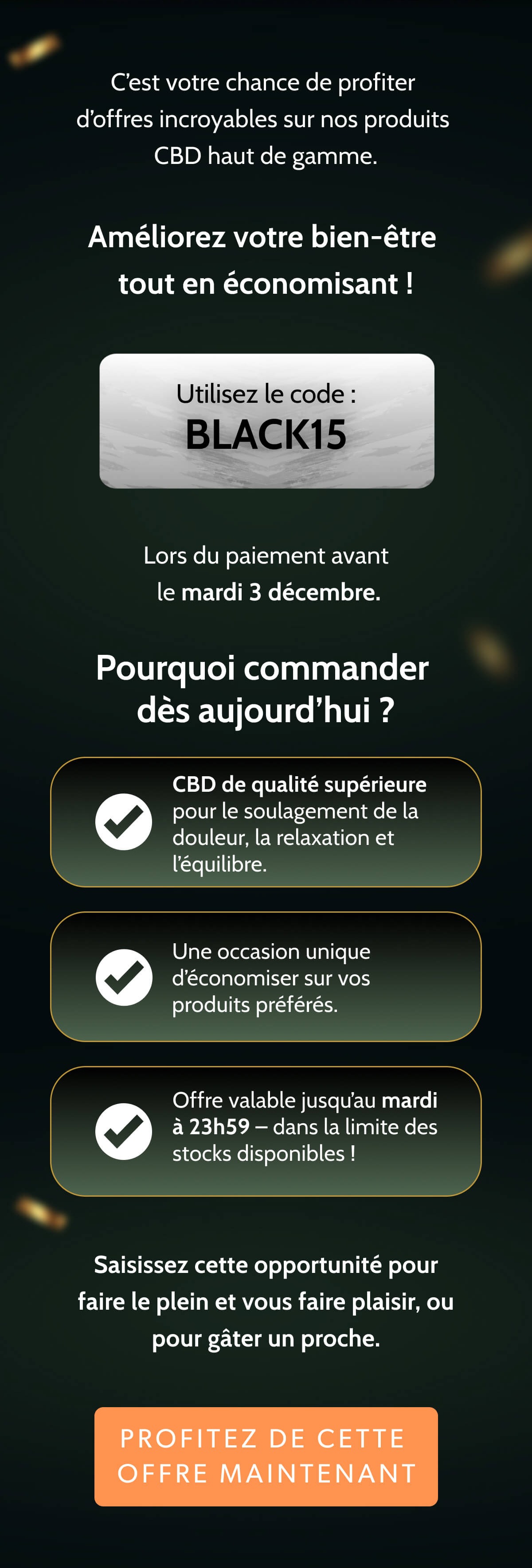
Task: Tap Profitez de cette offre maintenant button
Action: [x=266, y=1456]
